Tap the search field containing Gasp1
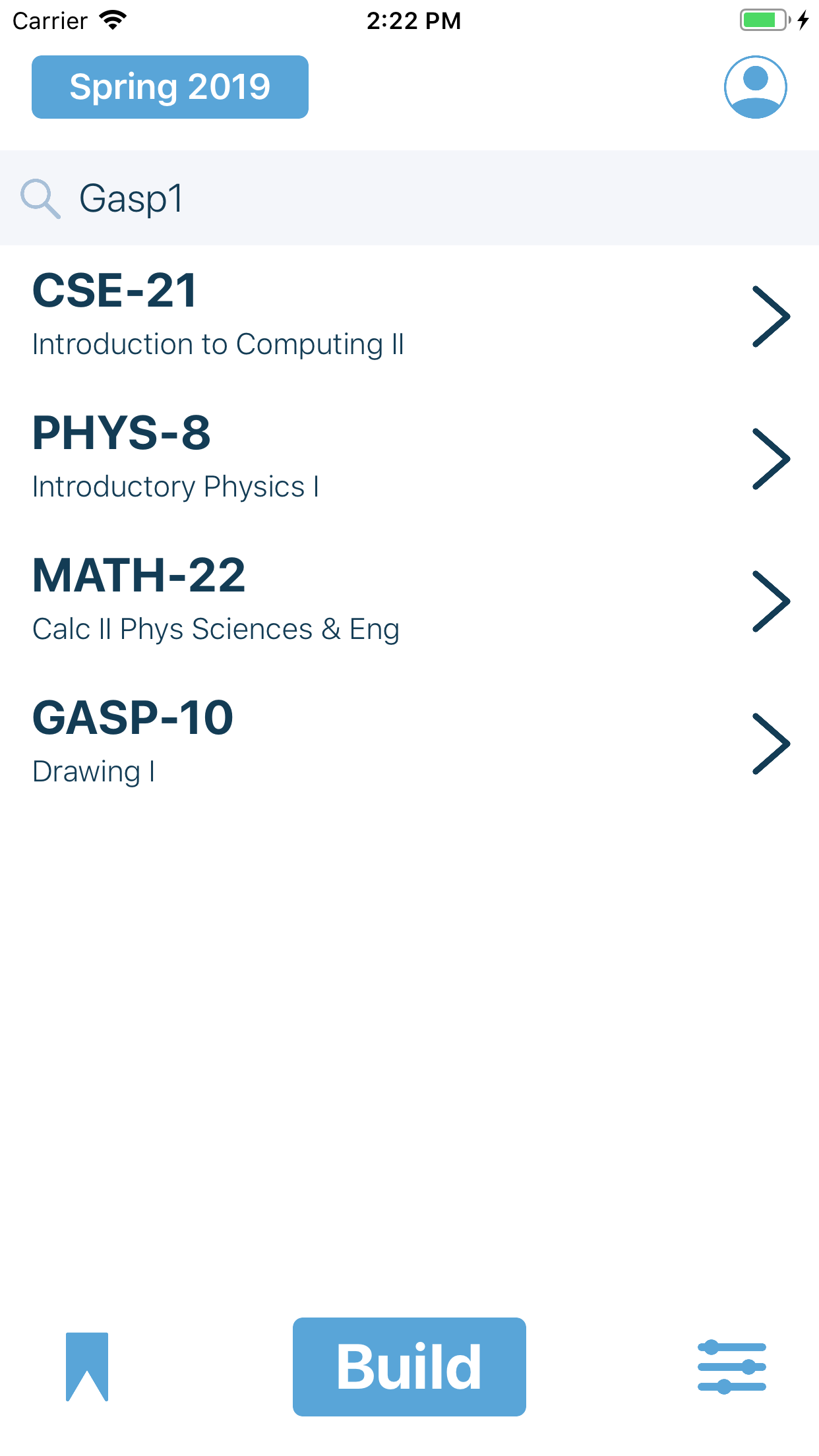Image resolution: width=819 pixels, height=1456 pixels. [409, 198]
